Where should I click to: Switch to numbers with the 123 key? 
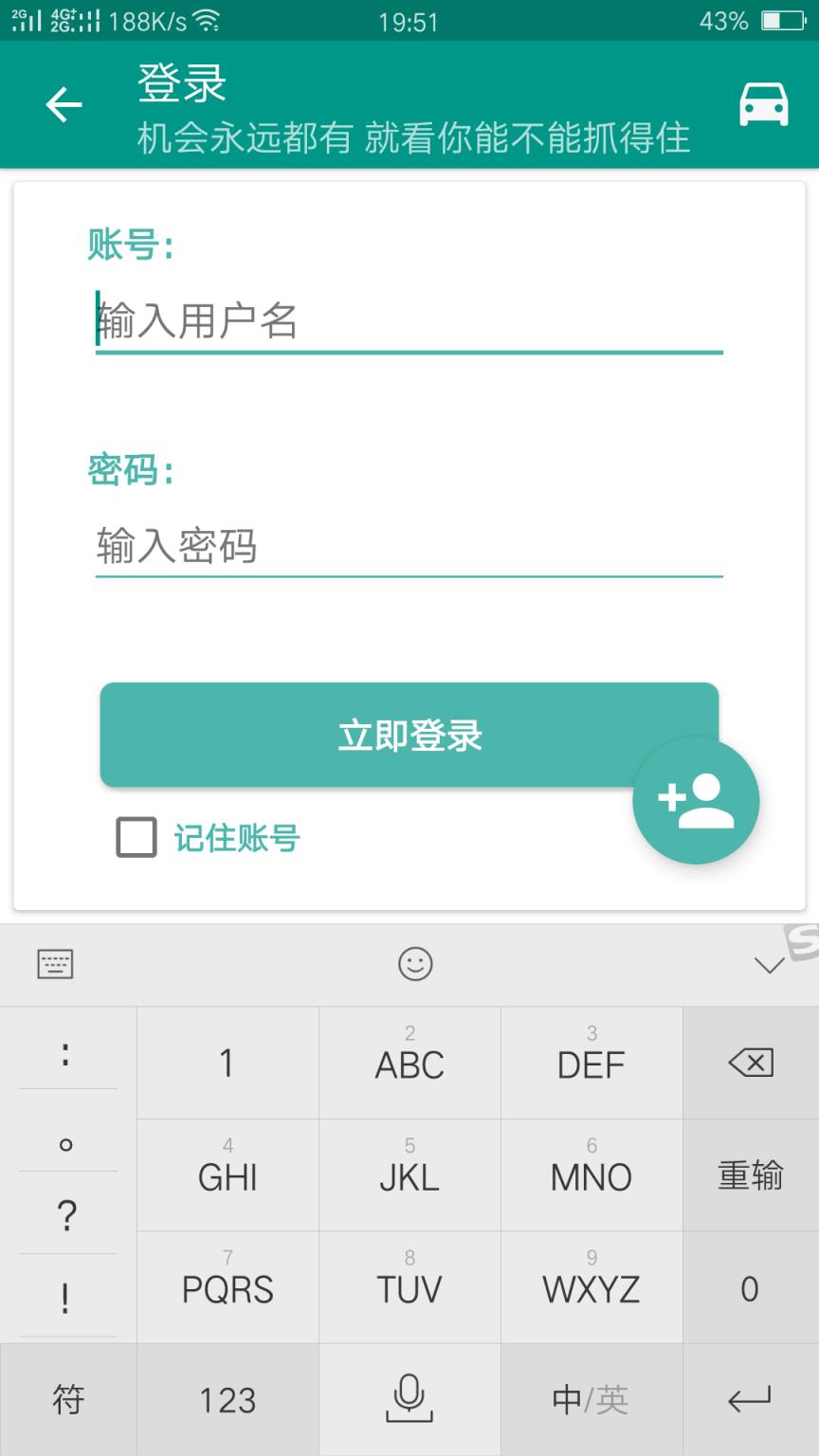[226, 1397]
